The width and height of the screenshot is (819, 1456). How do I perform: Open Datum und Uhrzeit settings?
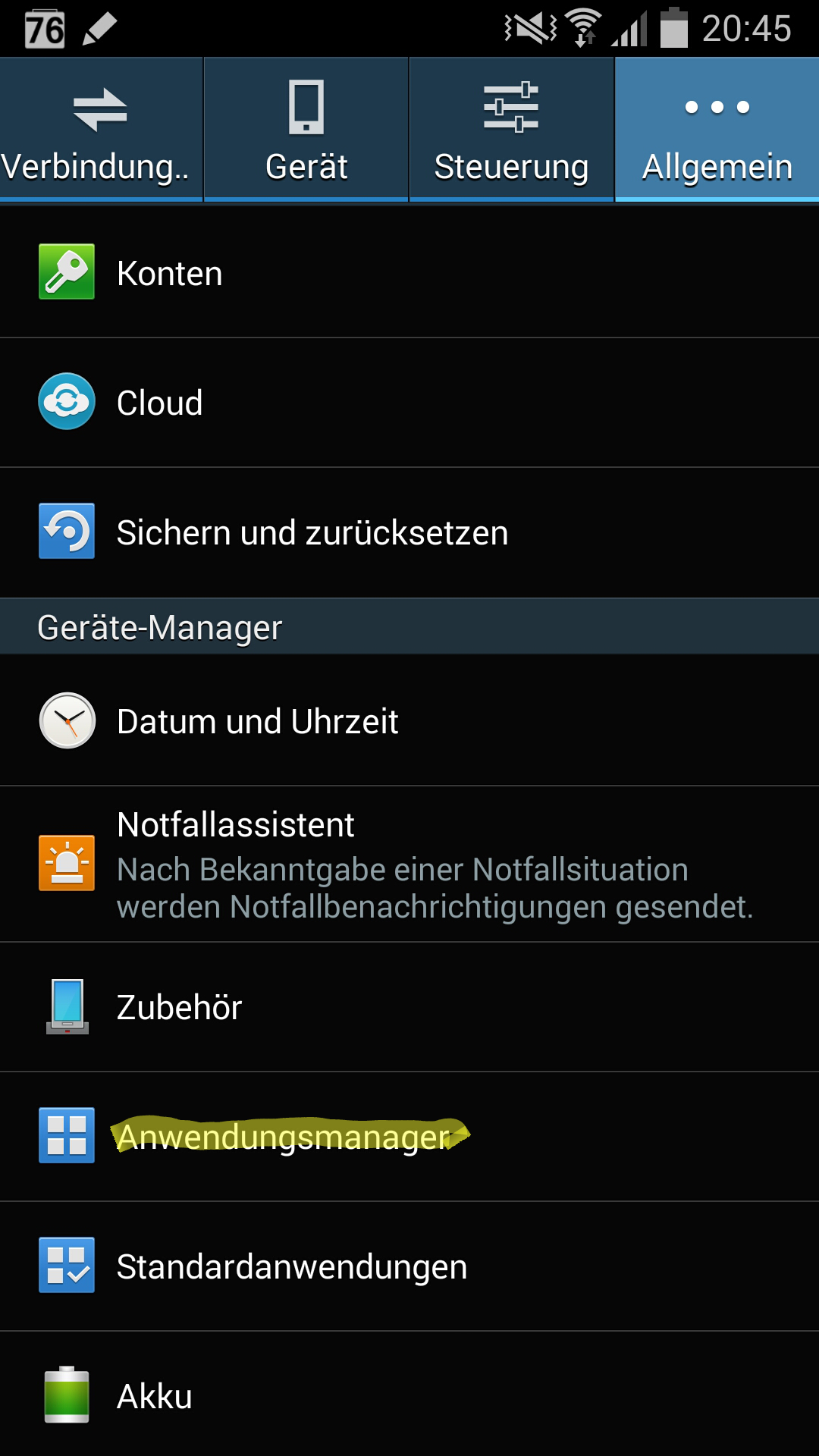click(409, 720)
